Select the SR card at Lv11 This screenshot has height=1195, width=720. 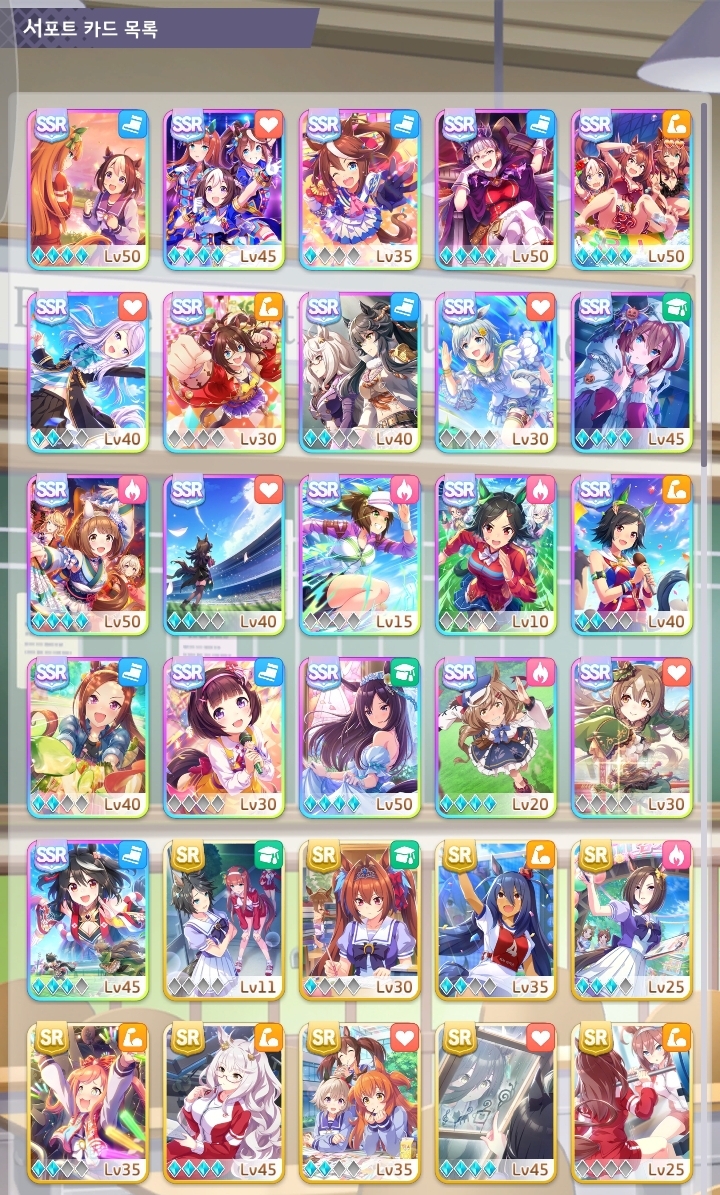(x=223, y=919)
